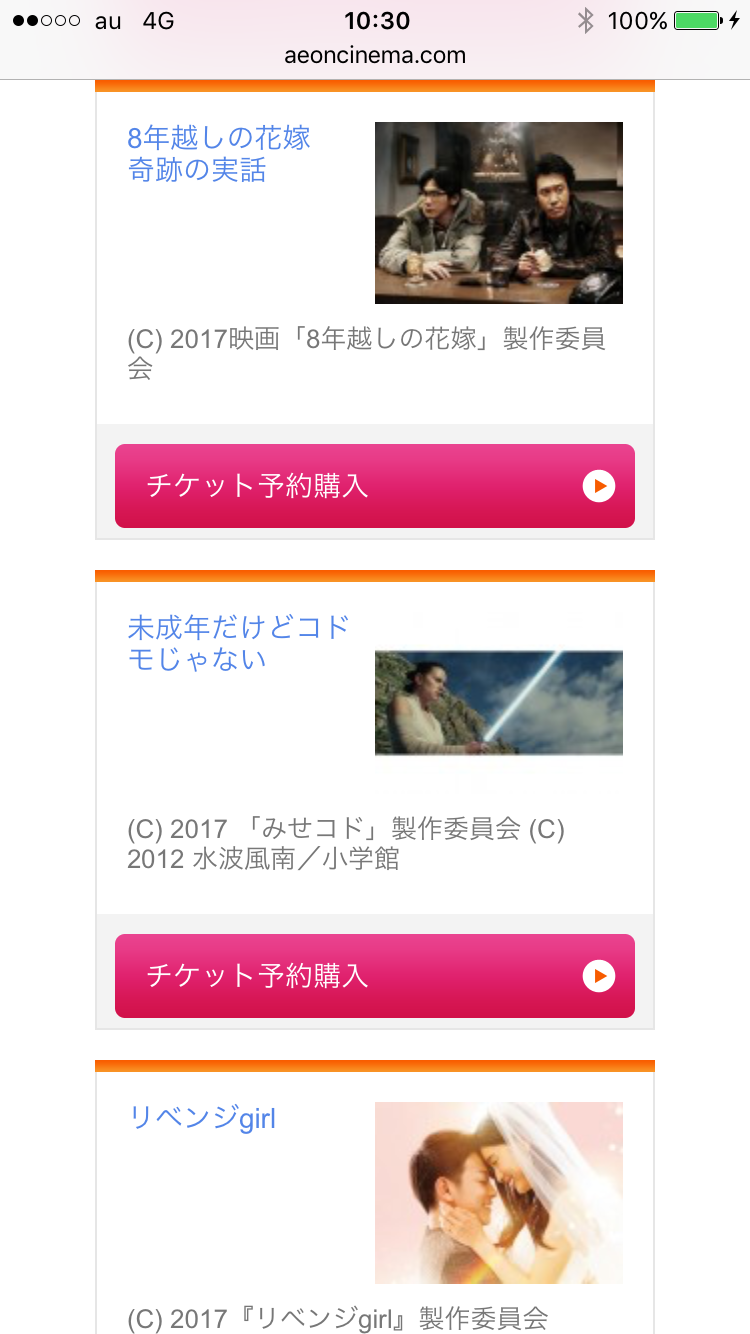Image resolution: width=750 pixels, height=1334 pixels.
Task: Tap the 未成年だけどコドモじゃない movie image
Action: [x=498, y=702]
